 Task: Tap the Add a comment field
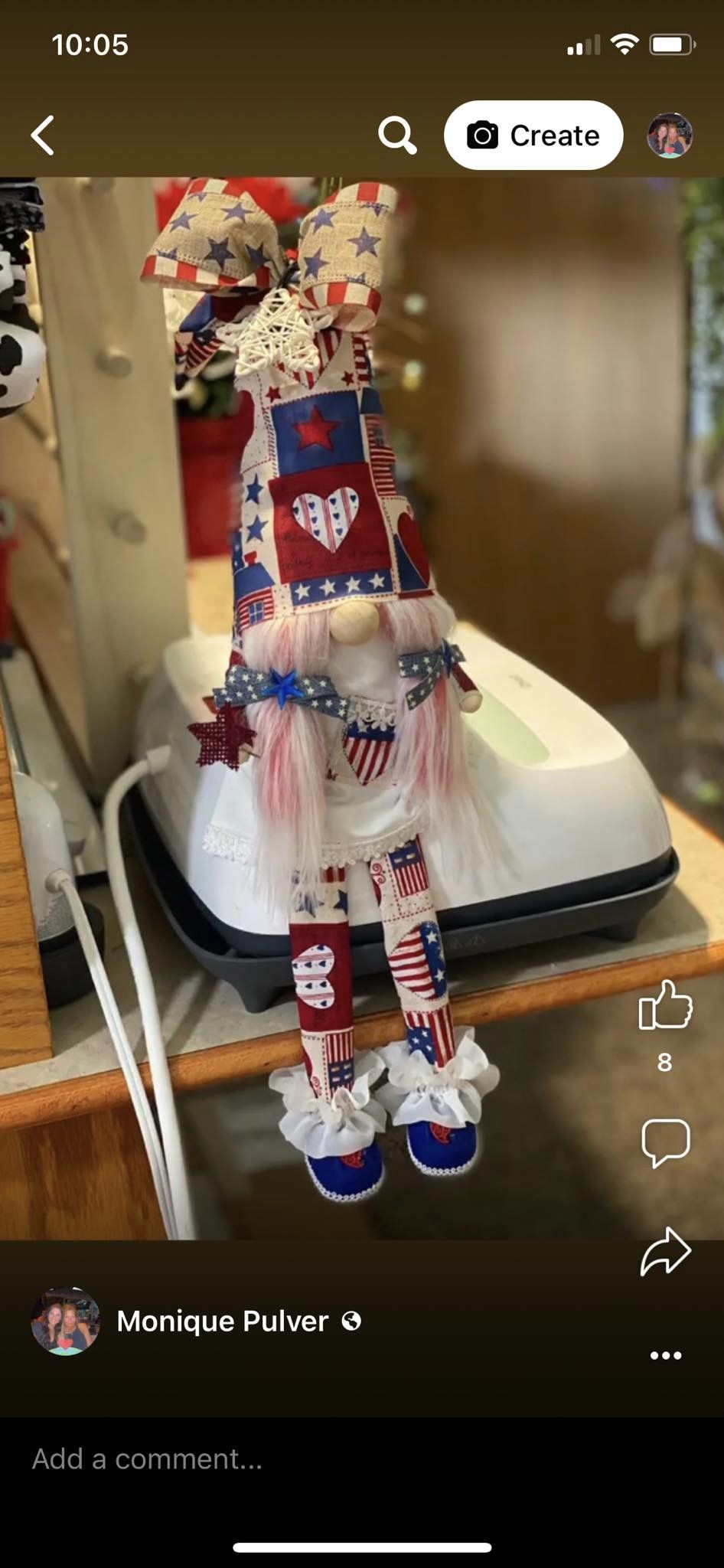306,1459
